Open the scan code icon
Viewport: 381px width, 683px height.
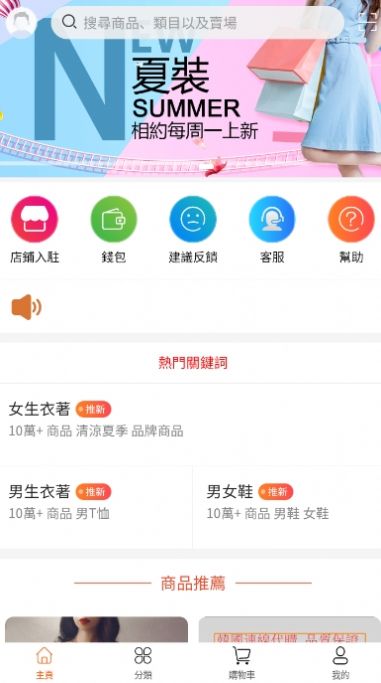click(x=368, y=22)
